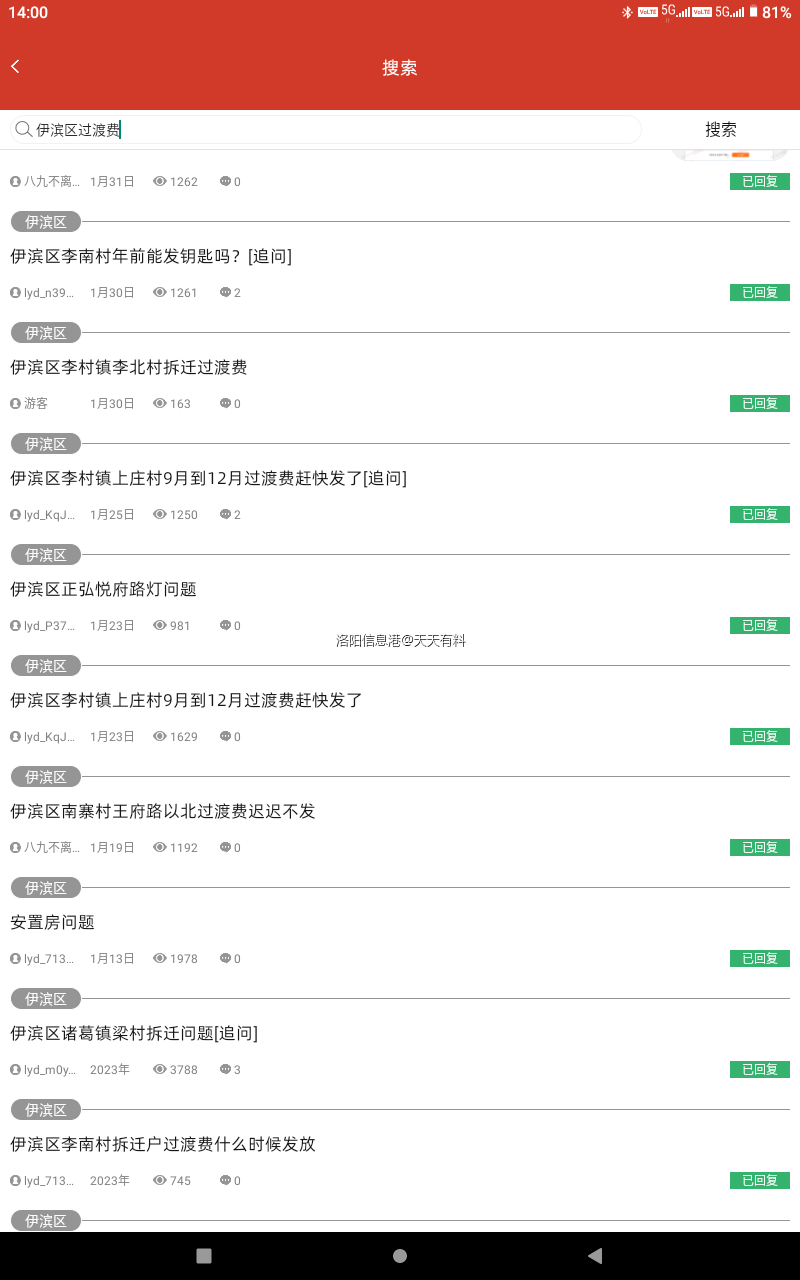
Task: Tap the recent apps square button
Action: pos(203,1254)
